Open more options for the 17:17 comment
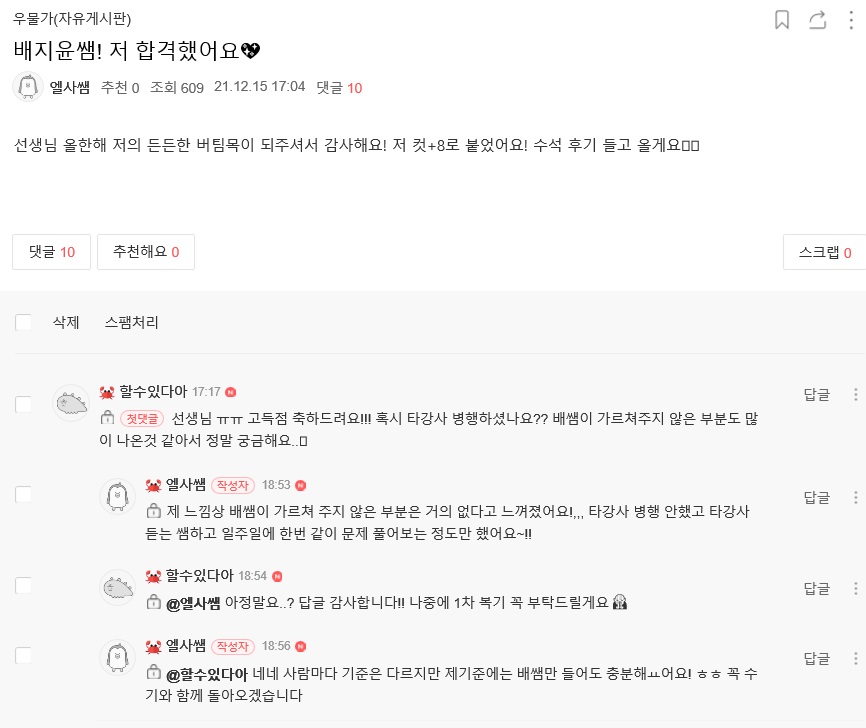Screen dimensions: 866x728 [x=855, y=394]
